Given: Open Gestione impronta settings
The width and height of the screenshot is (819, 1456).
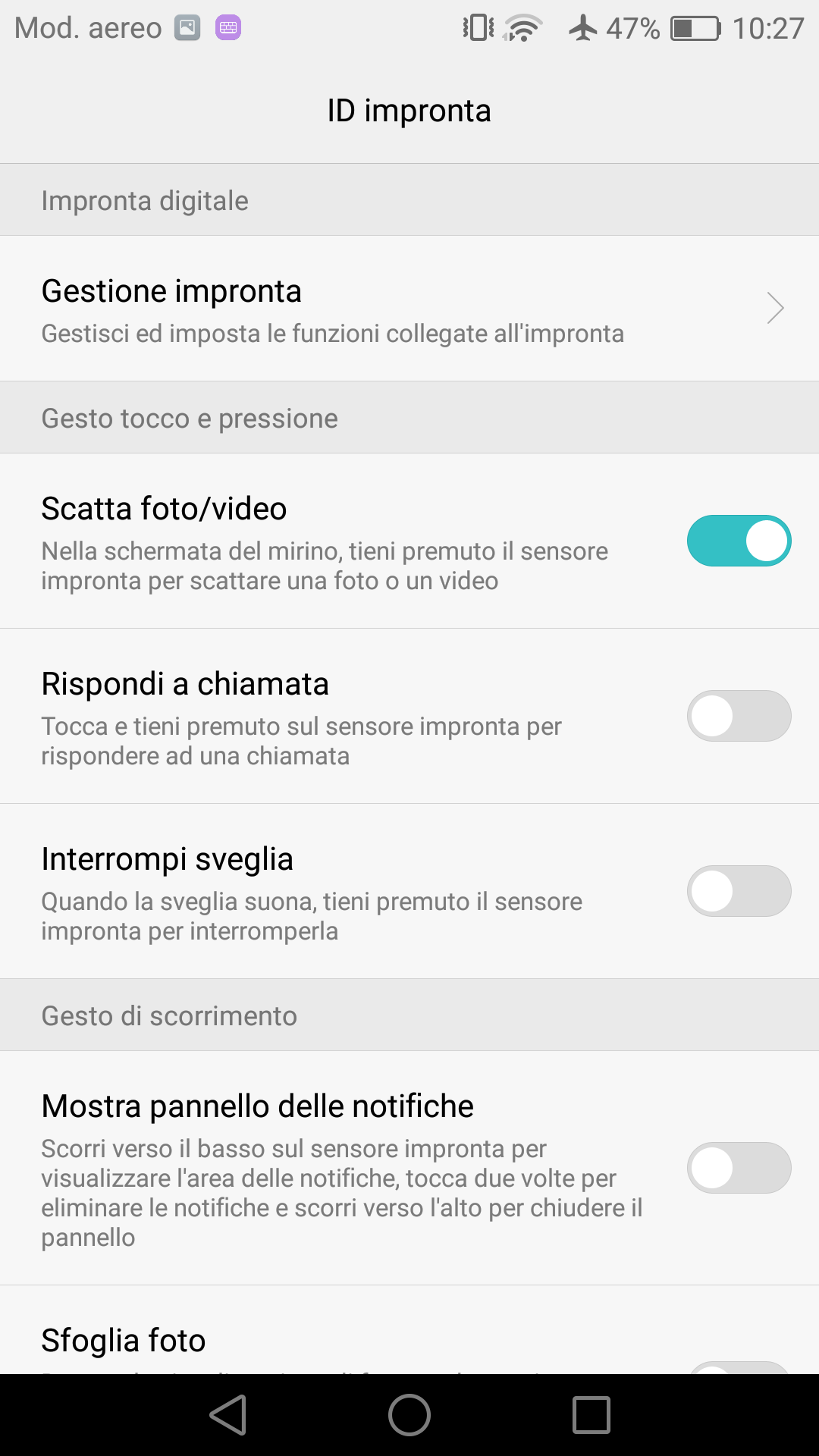Looking at the screenshot, I should coord(409,309).
